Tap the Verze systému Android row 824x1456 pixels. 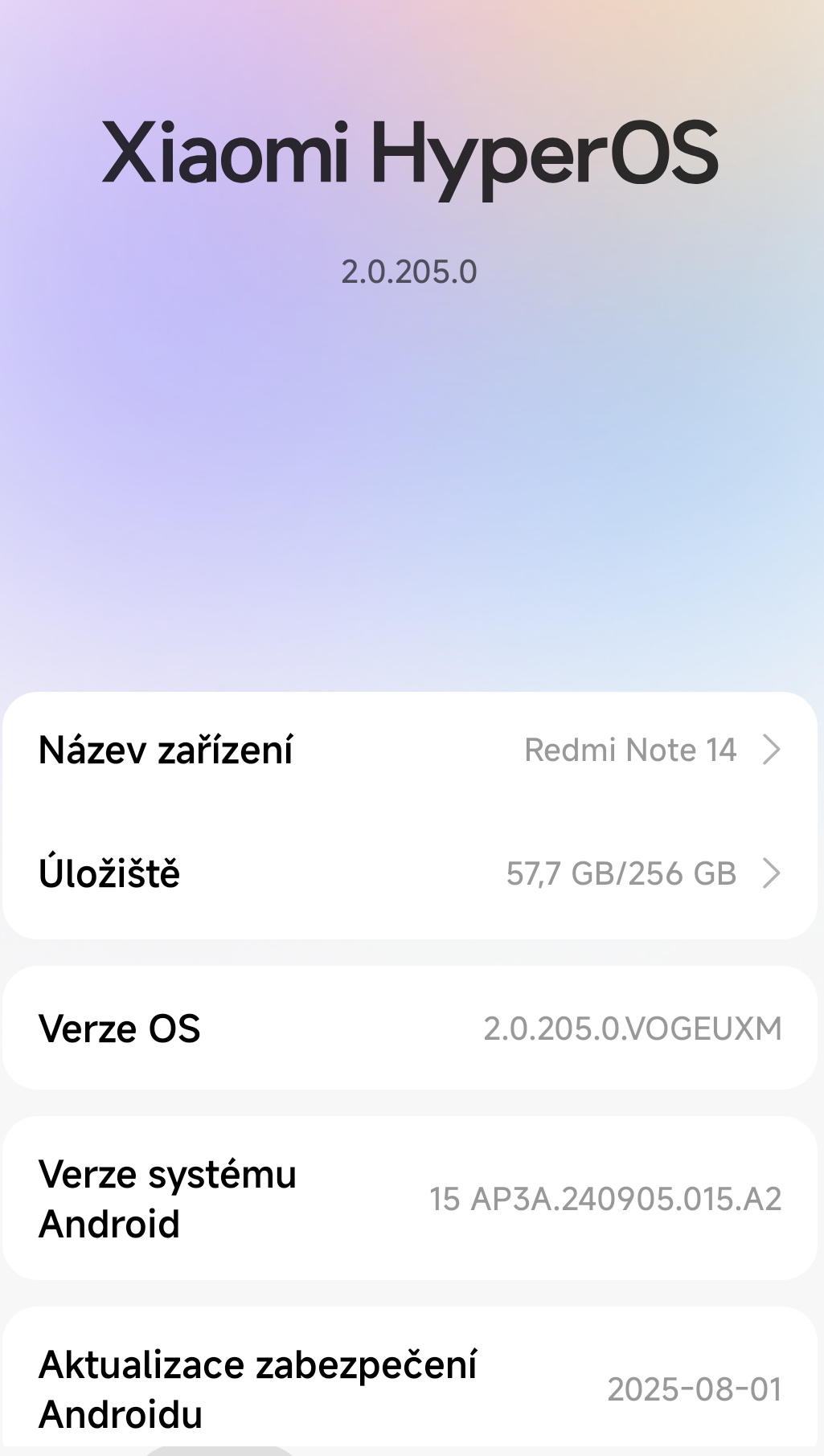(x=410, y=1199)
